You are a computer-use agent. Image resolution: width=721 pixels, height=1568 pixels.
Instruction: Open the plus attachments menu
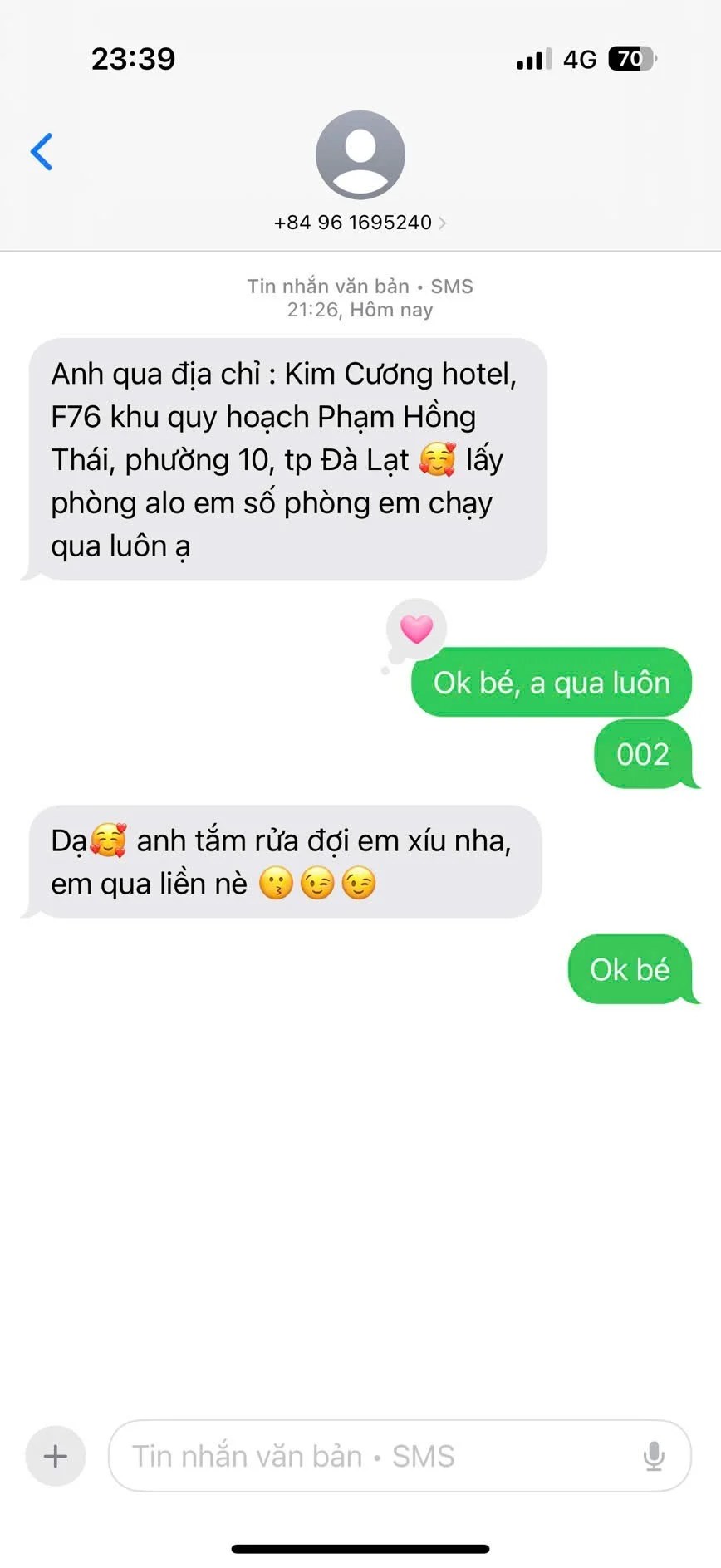click(56, 1456)
